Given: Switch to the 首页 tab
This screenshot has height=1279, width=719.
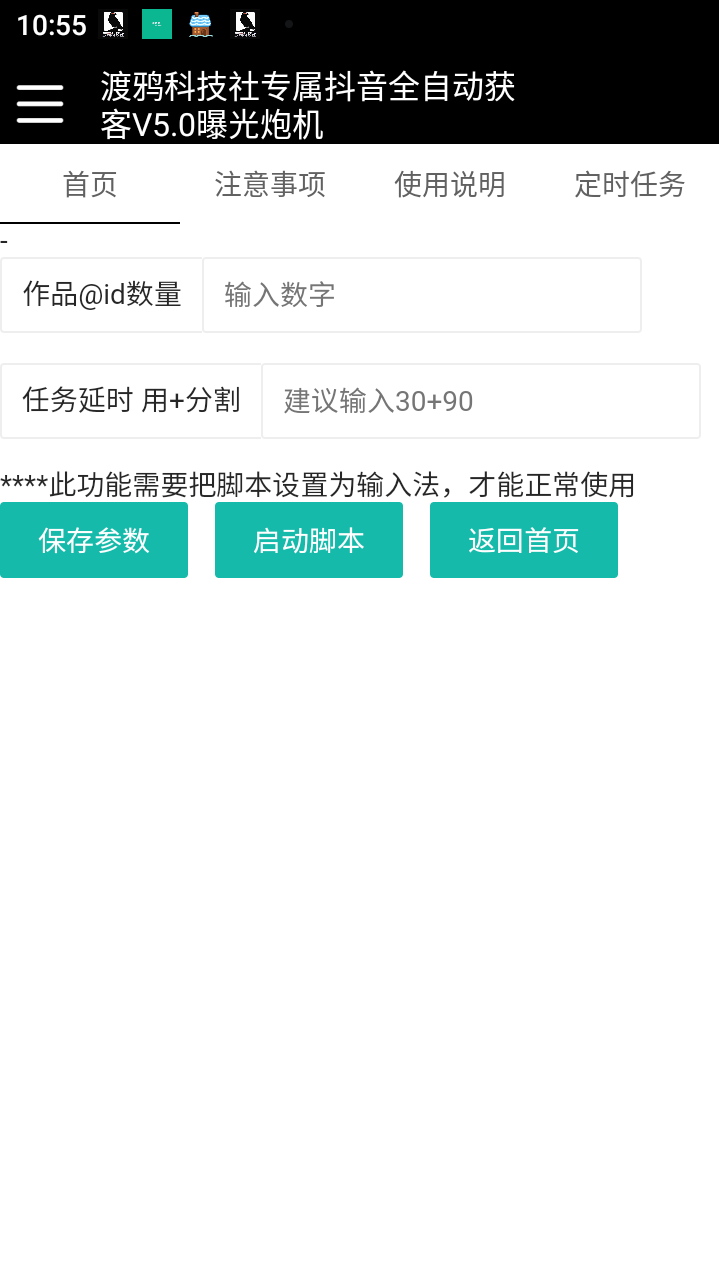Looking at the screenshot, I should click(x=90, y=184).
